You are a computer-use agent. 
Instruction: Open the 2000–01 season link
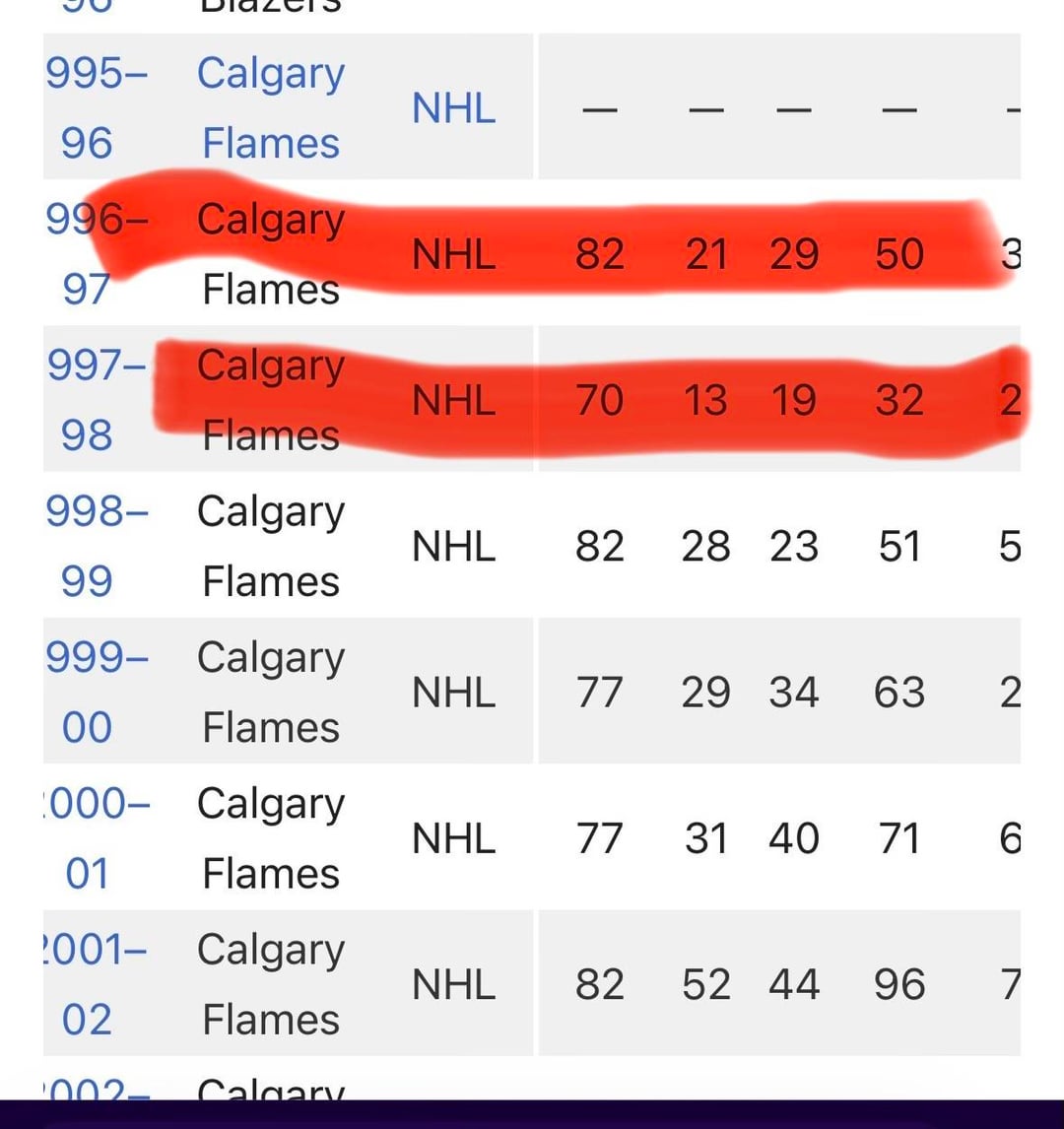point(95,838)
